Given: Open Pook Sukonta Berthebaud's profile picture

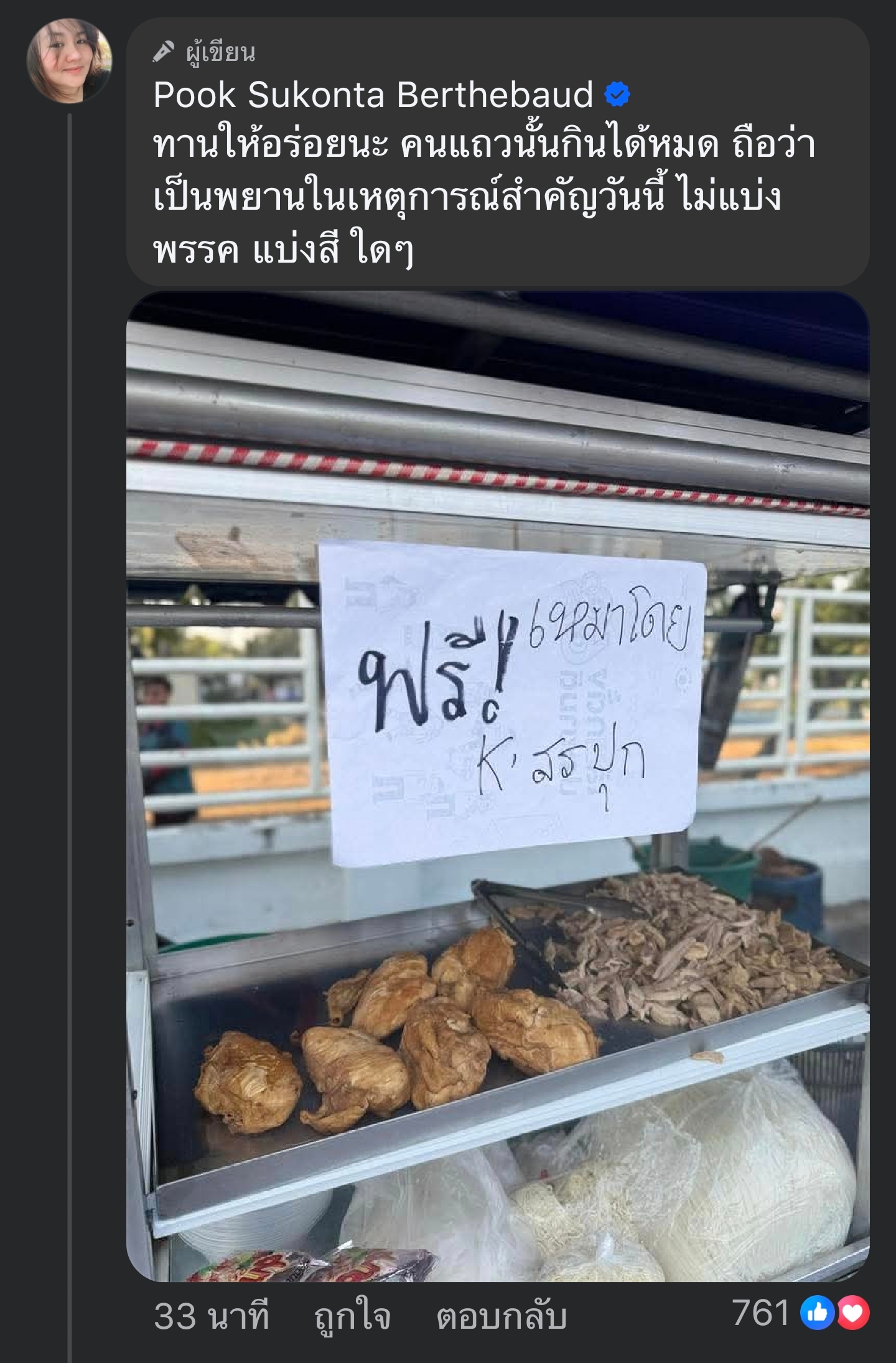Looking at the screenshot, I should click(69, 61).
